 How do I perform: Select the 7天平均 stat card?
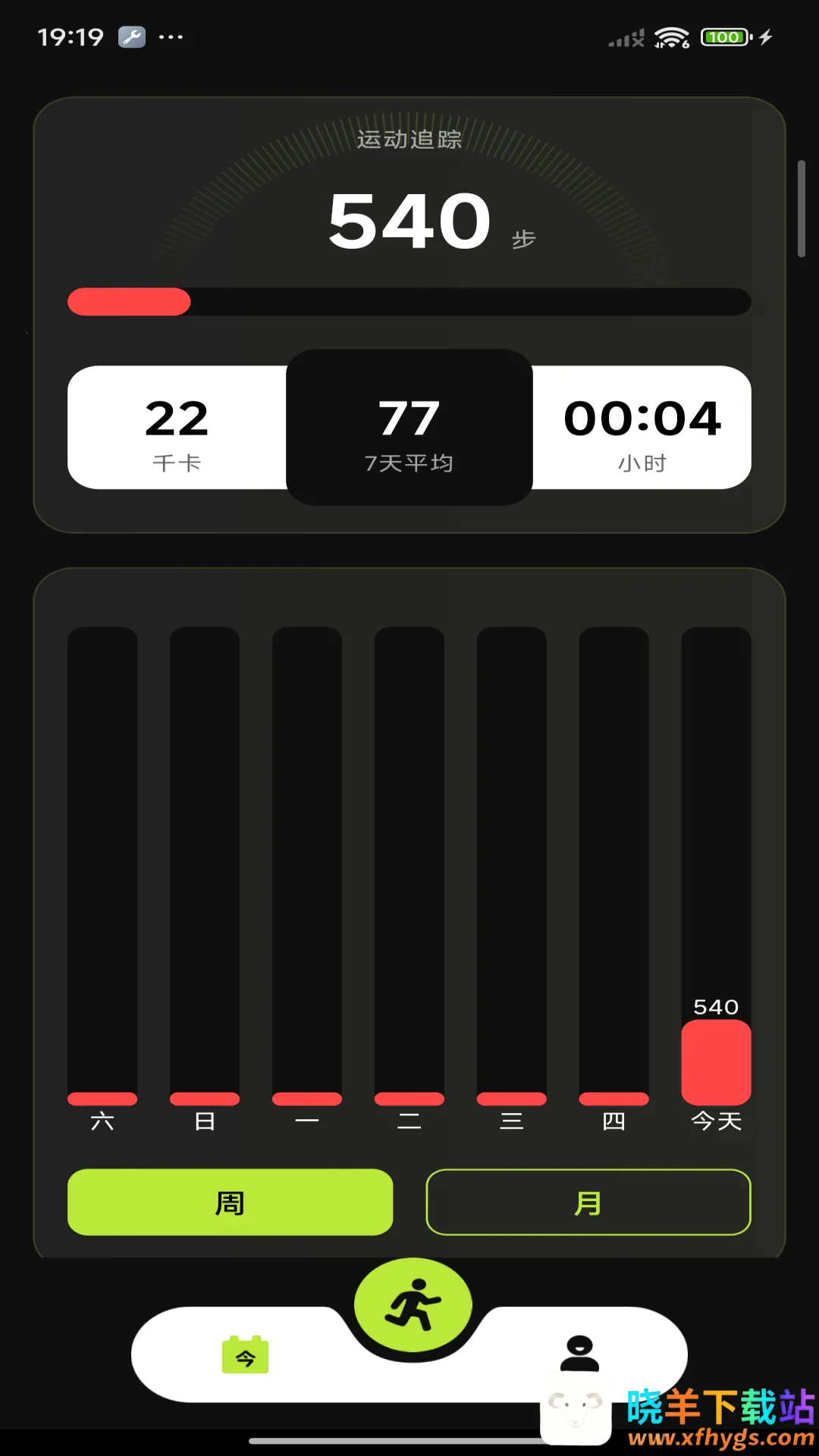click(x=409, y=428)
